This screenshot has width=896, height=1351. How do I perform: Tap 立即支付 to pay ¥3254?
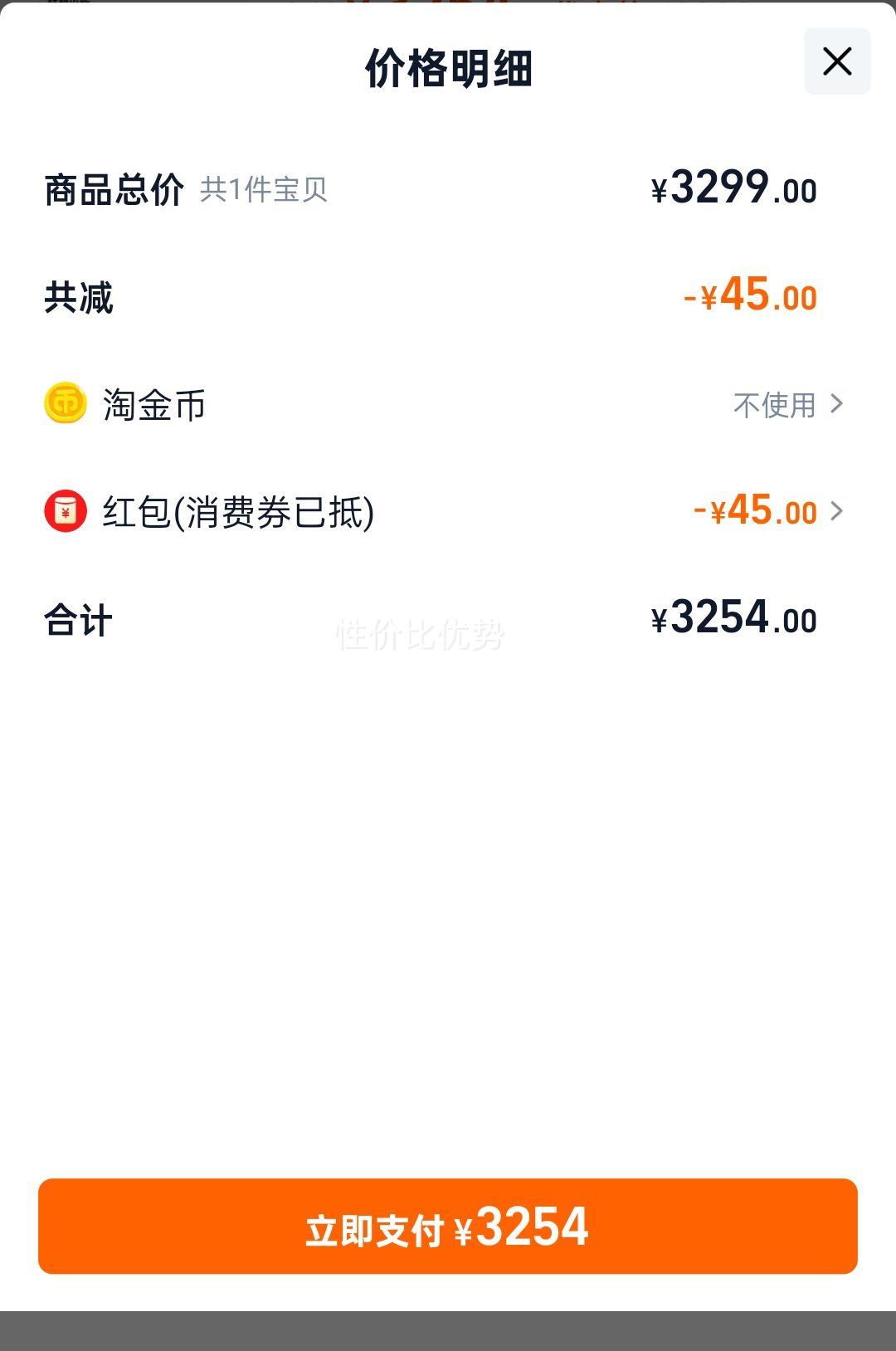[x=447, y=1226]
